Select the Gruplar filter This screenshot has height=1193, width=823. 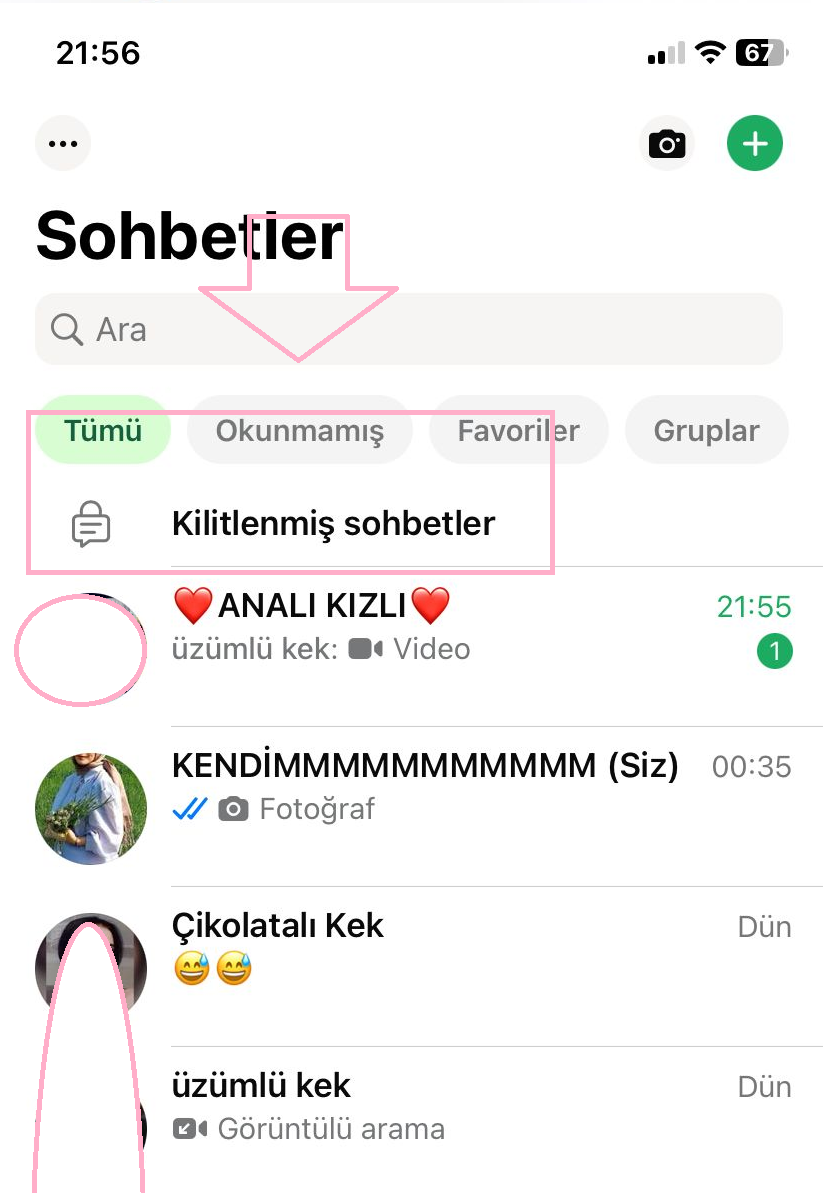706,430
